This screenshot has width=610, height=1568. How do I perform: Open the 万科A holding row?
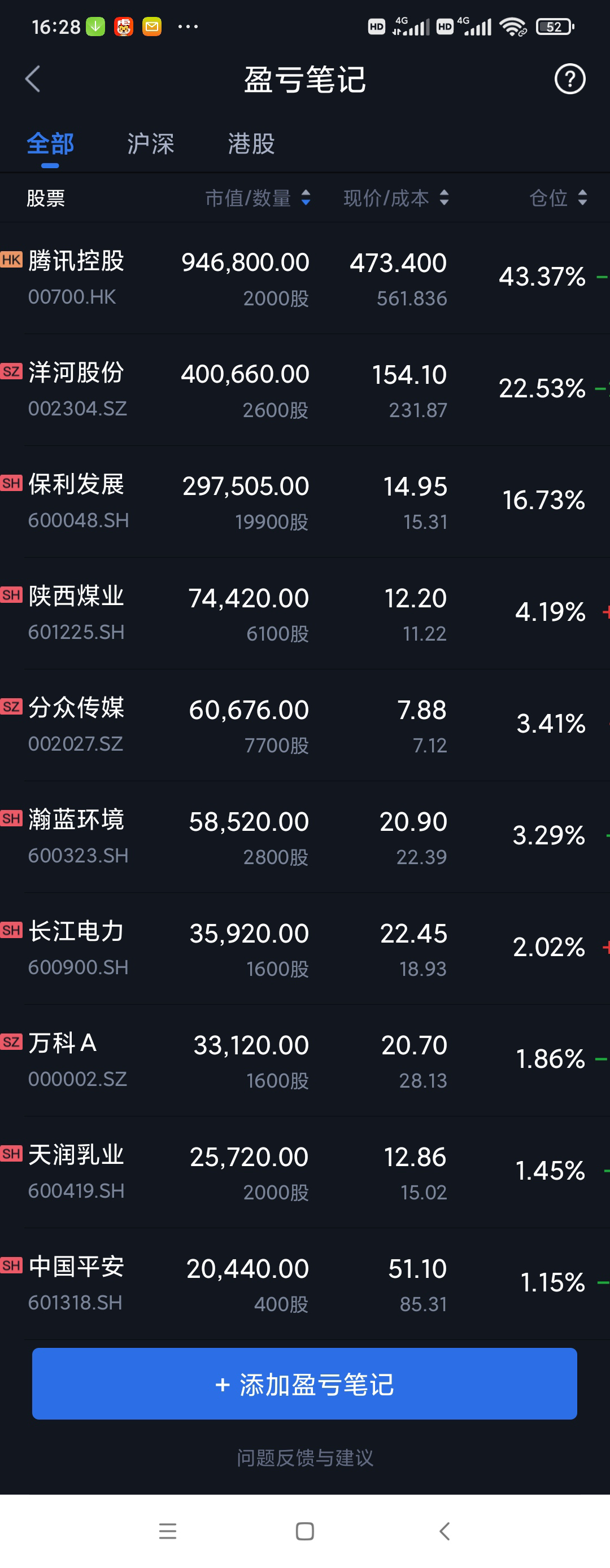click(x=304, y=1061)
